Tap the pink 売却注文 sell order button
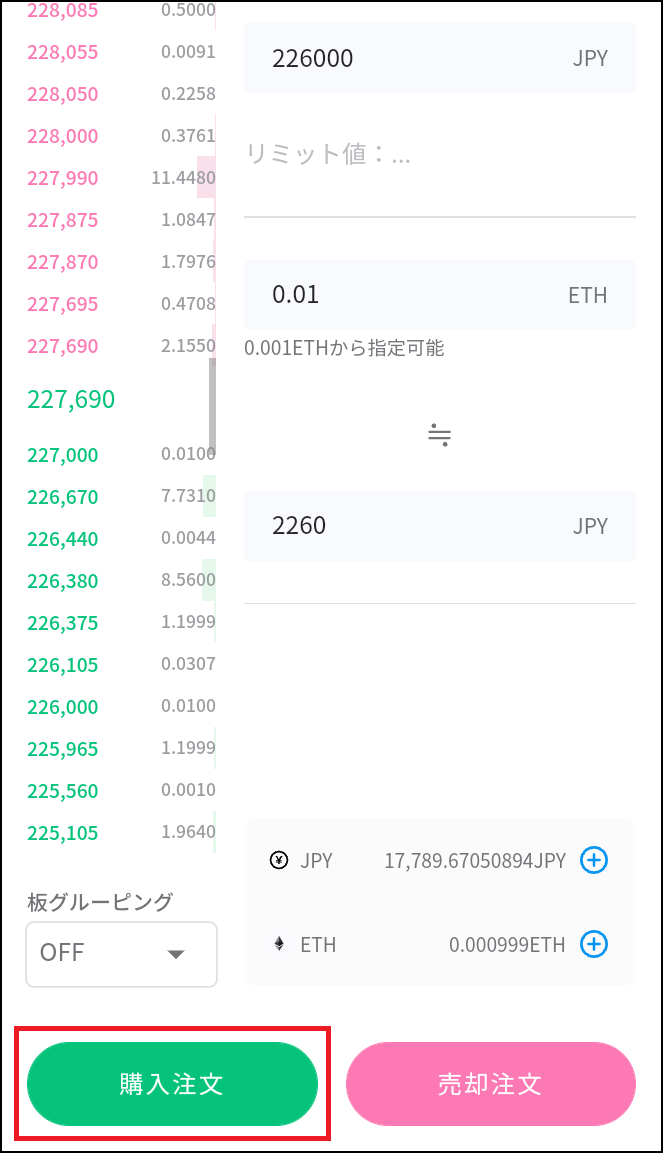 tap(490, 1084)
